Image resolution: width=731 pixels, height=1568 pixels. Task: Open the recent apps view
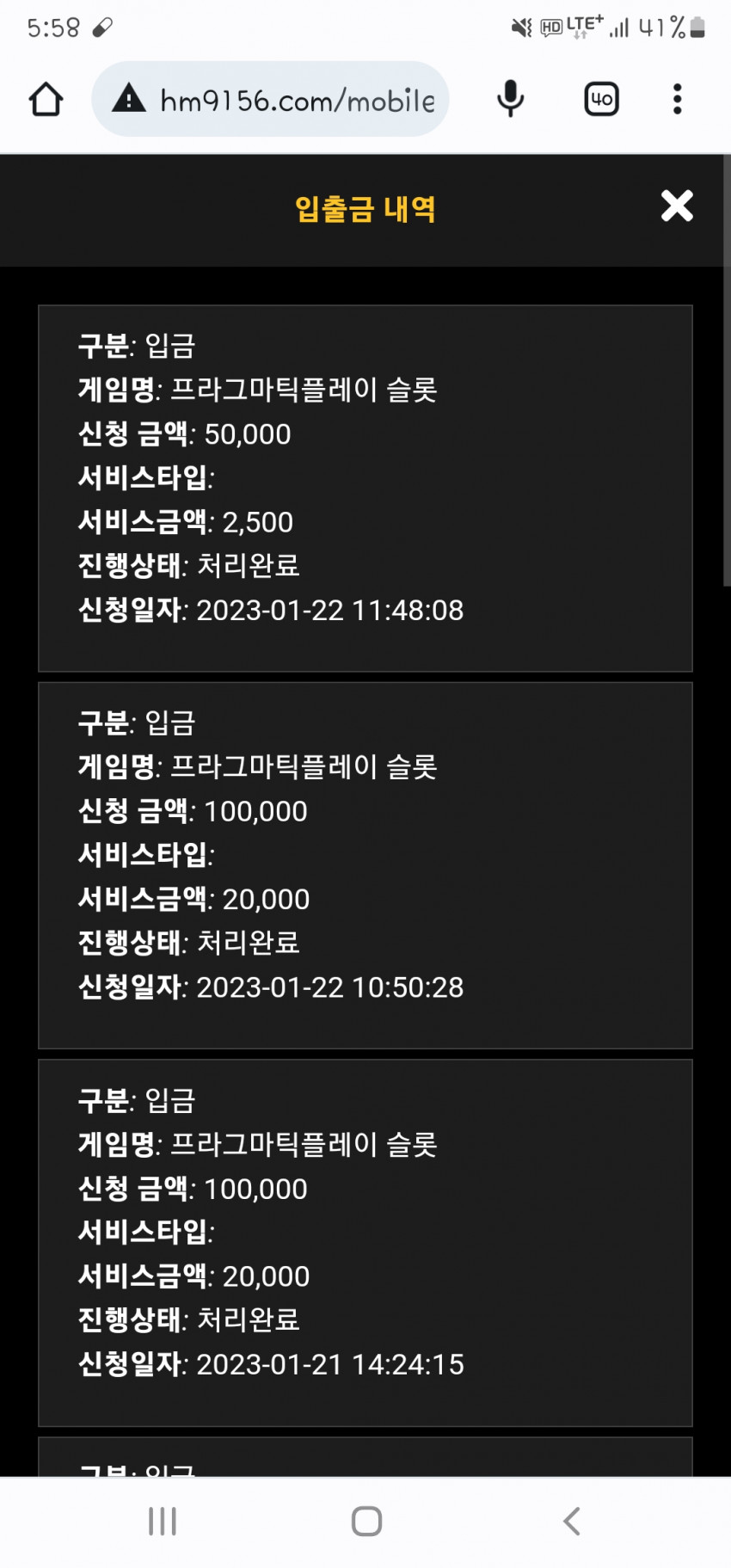(x=163, y=1521)
